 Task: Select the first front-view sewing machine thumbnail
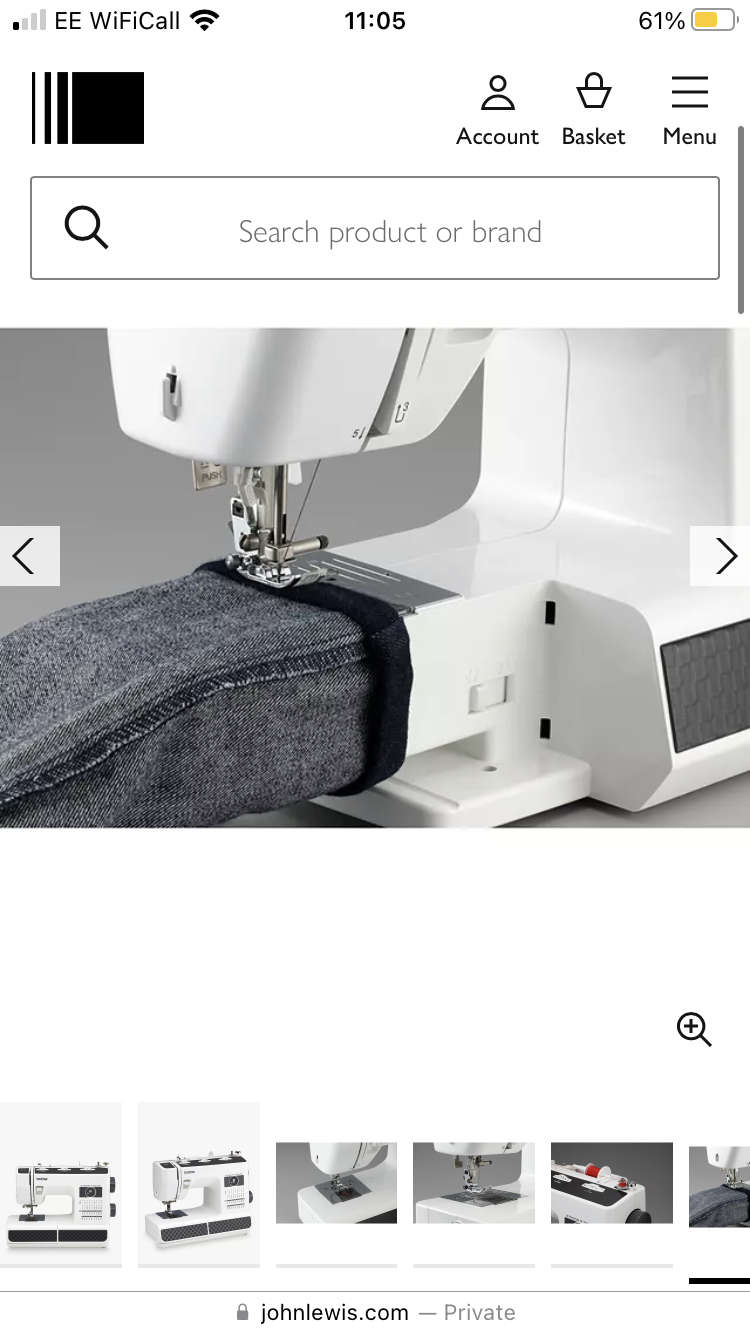coord(60,1185)
